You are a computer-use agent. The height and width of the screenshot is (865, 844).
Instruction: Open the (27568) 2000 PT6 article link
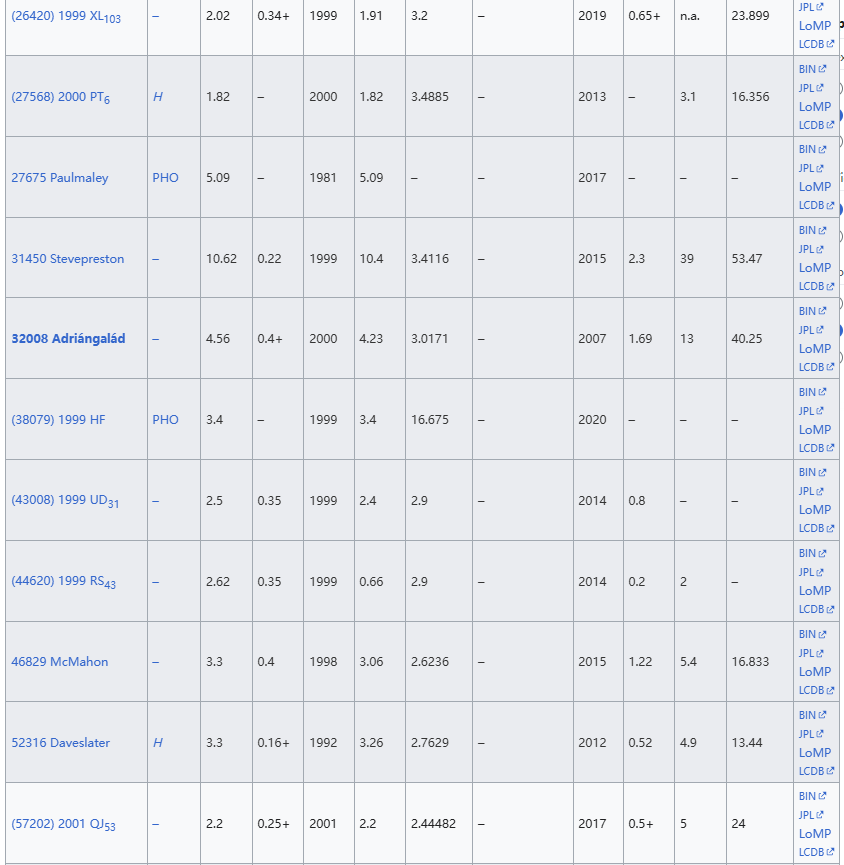tap(62, 97)
